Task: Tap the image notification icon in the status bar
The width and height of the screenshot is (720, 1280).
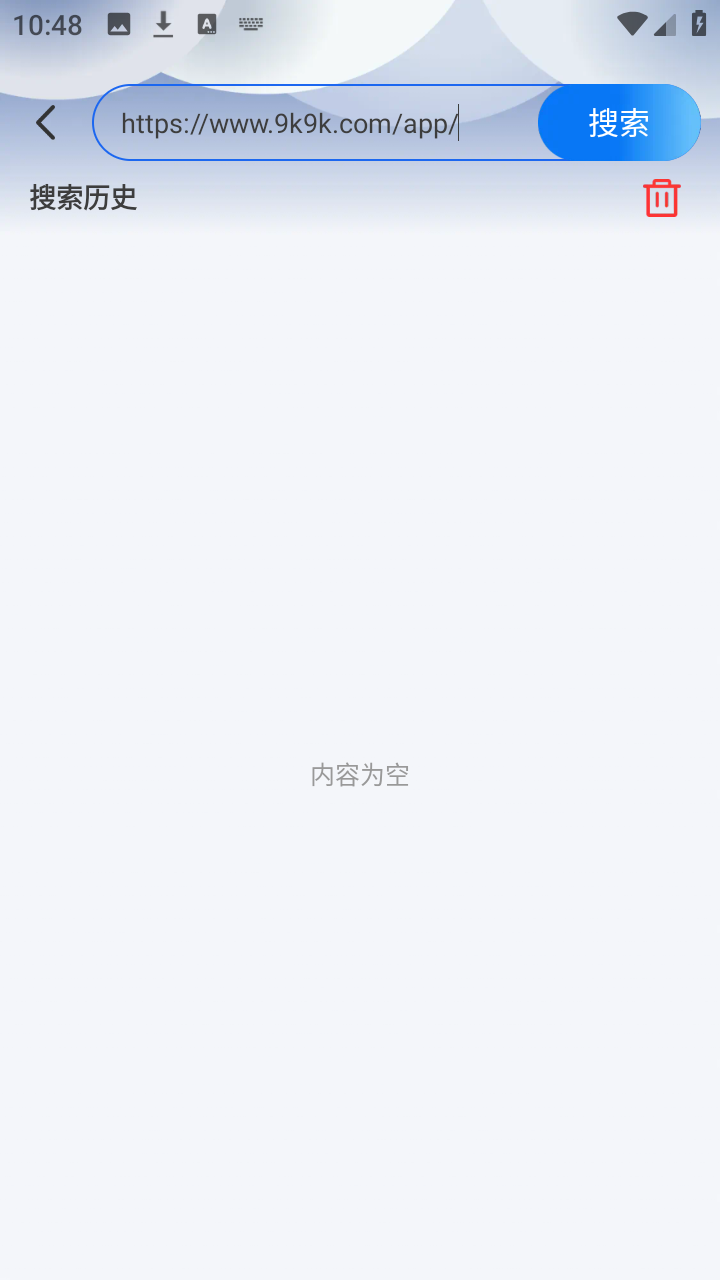Action: click(x=120, y=25)
